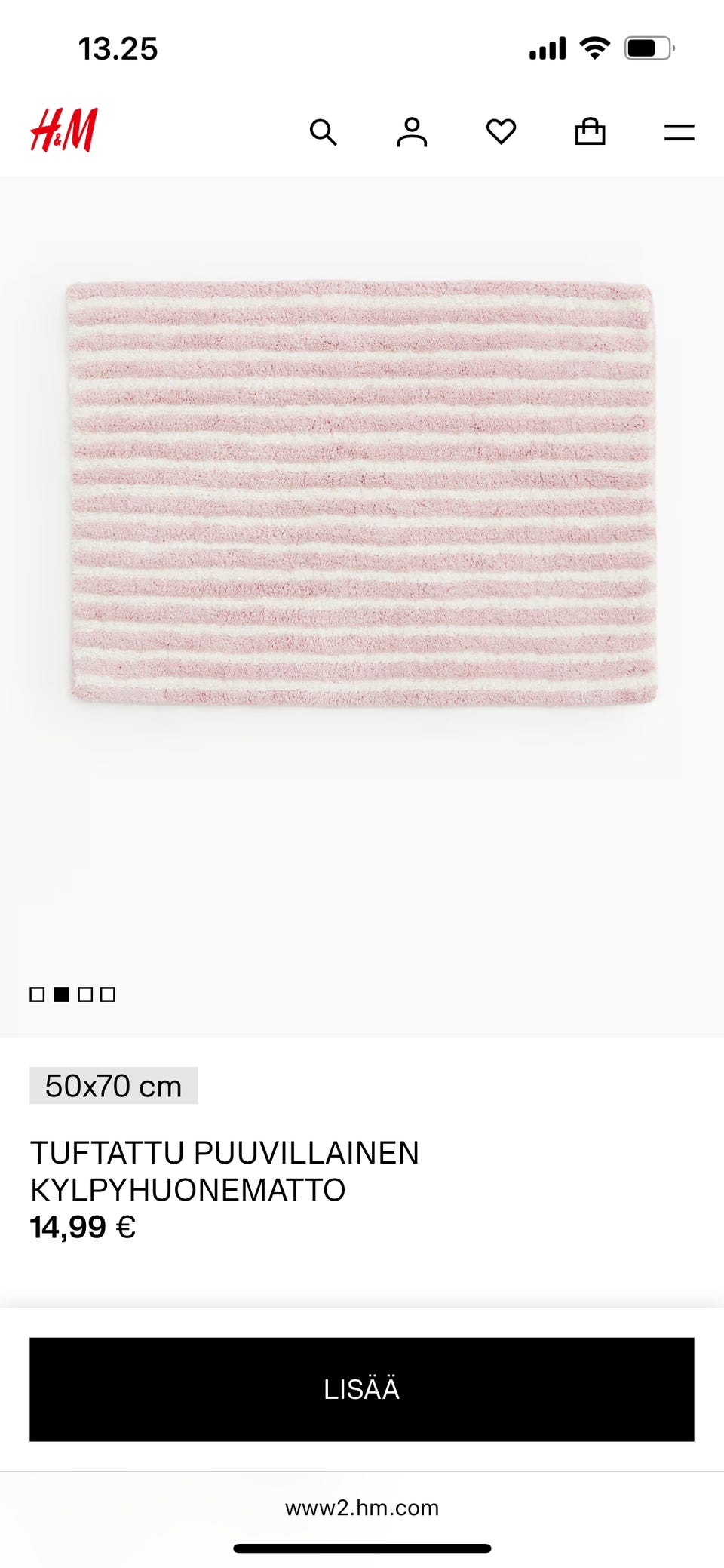Tap the www2.hm.com address bar
The image size is (724, 1568).
362,1508
